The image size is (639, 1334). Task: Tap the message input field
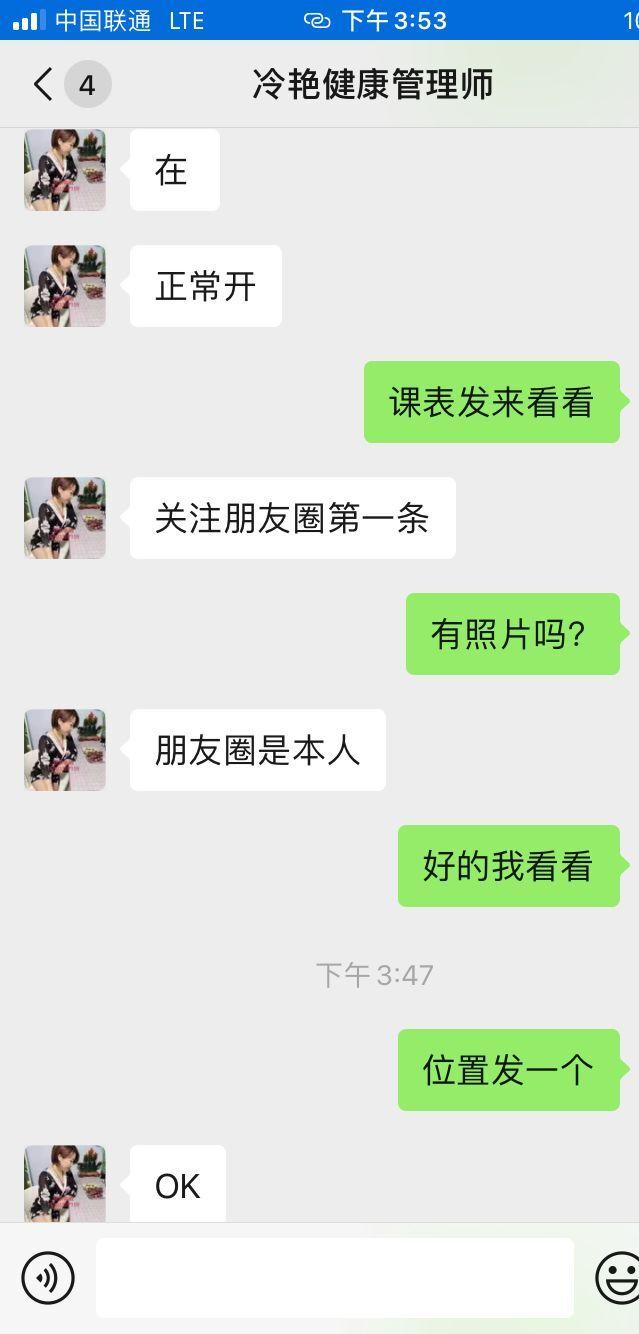(x=335, y=1277)
